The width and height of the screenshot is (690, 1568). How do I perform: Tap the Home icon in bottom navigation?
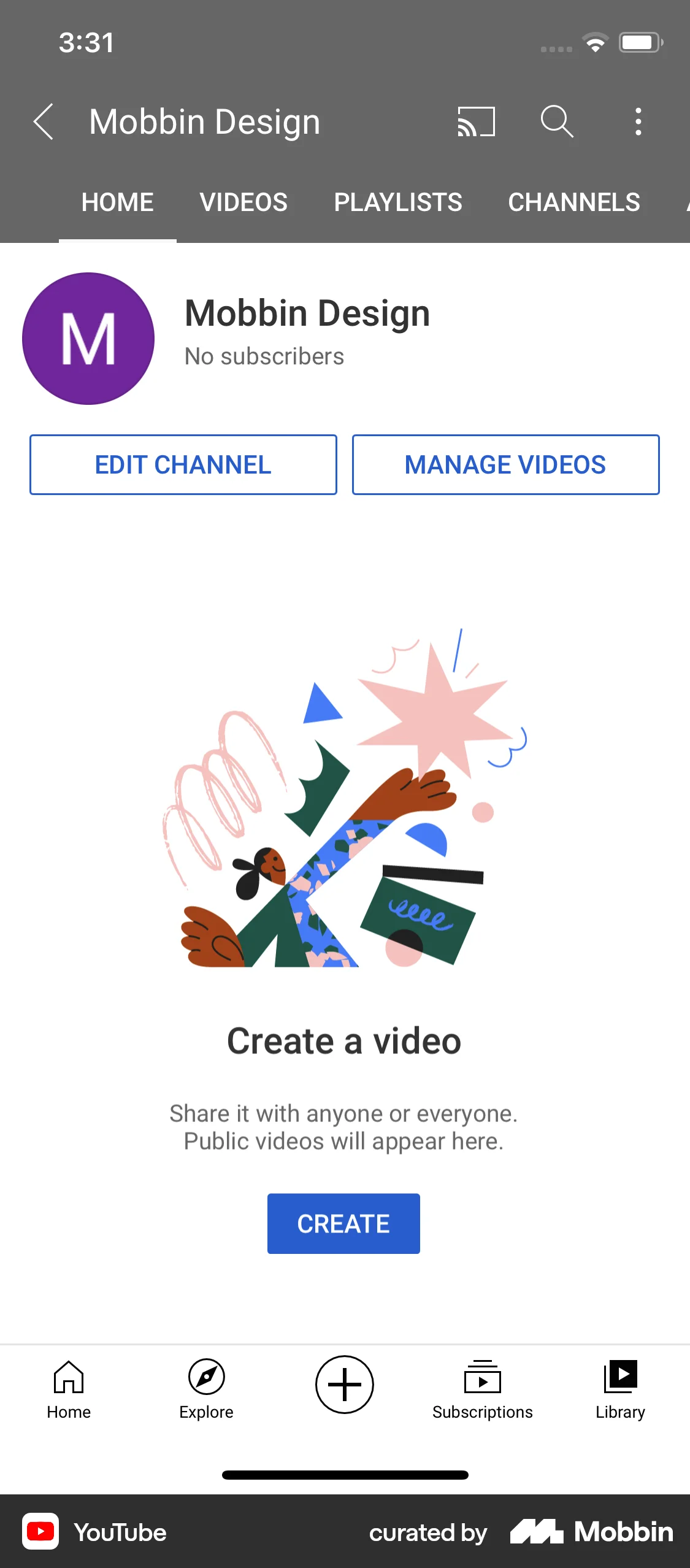[69, 1385]
